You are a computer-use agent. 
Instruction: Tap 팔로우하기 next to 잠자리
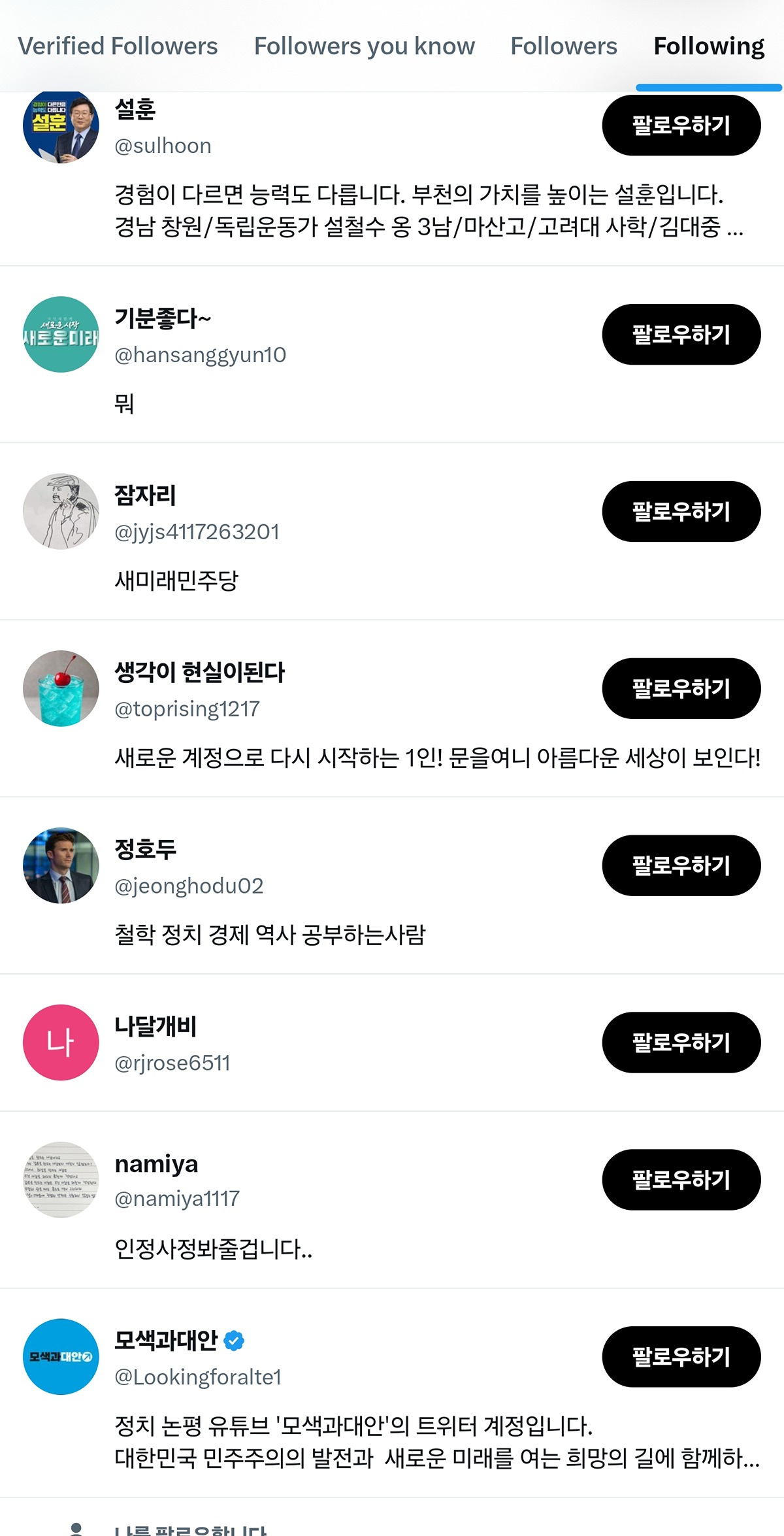coord(681,511)
